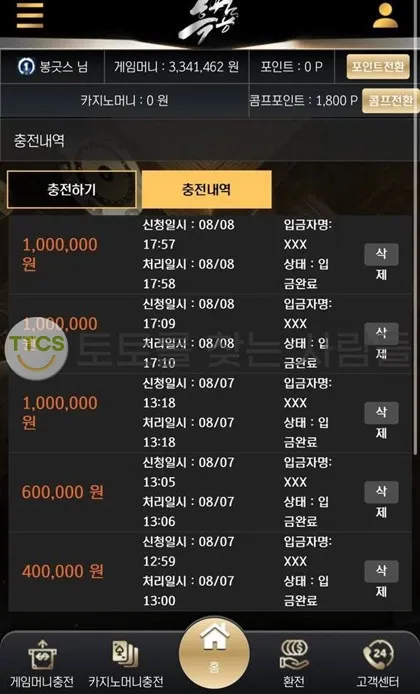Open the 환전 section
Viewport: 420px width, 694px height.
(294, 663)
